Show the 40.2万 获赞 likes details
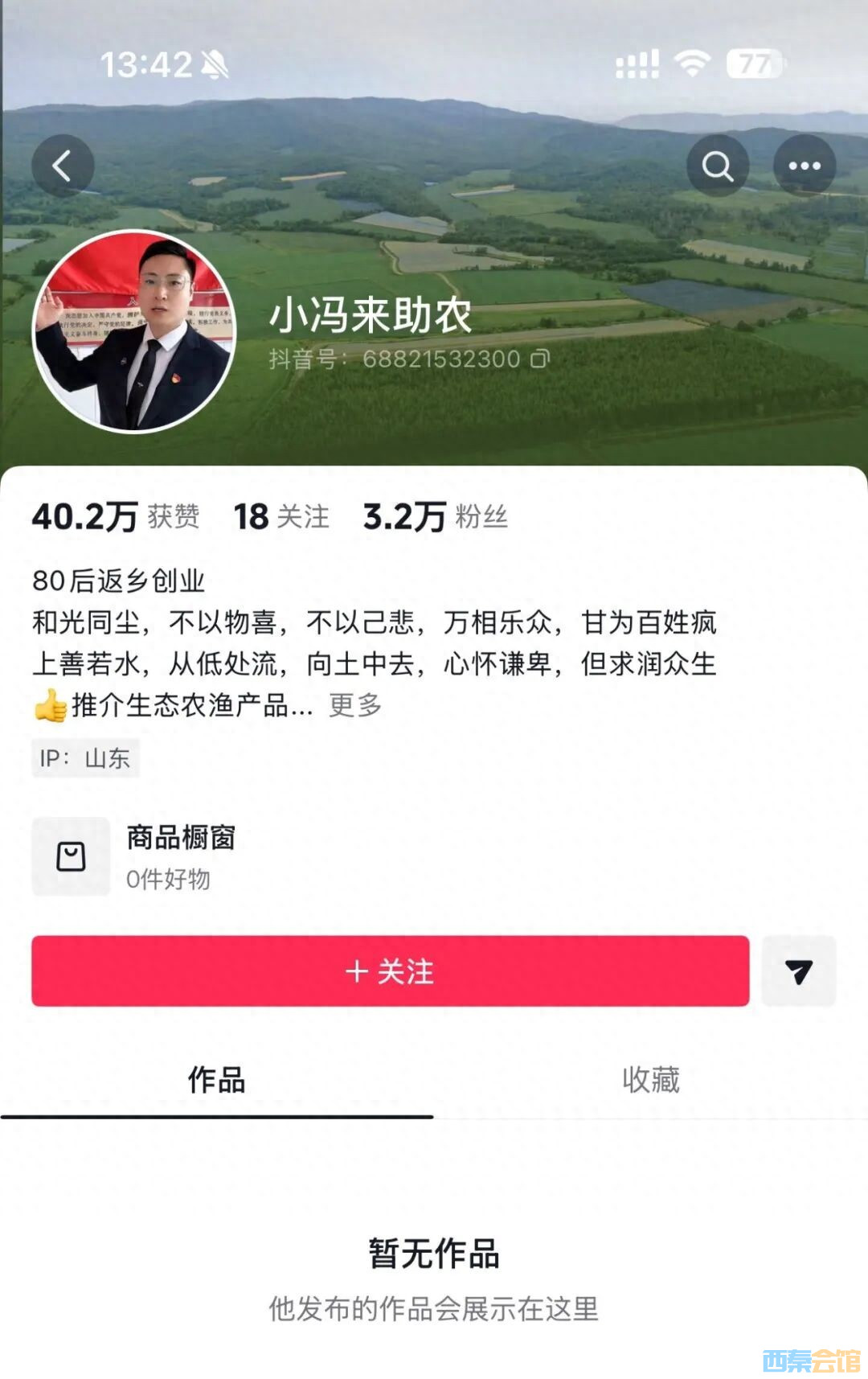868x1379 pixels. [116, 517]
